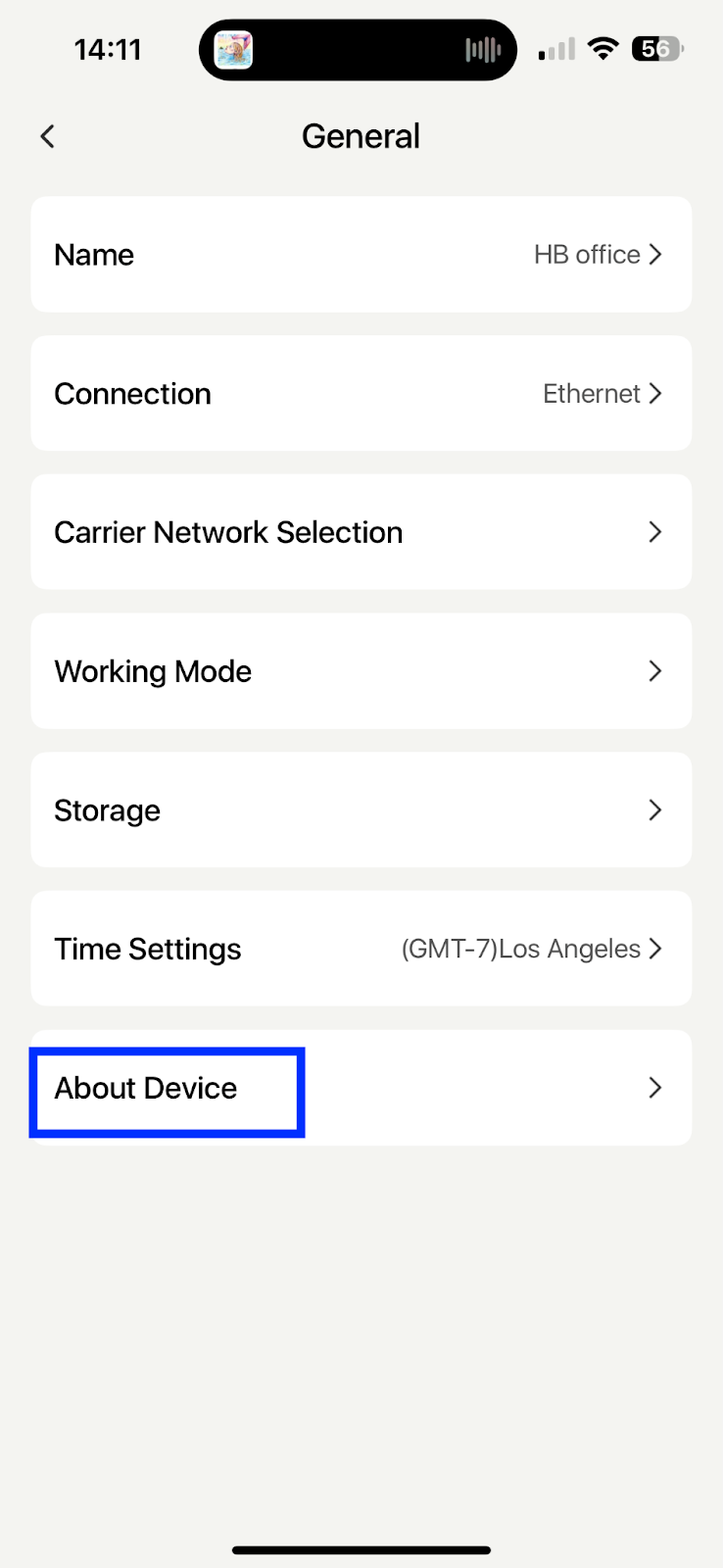
Task: Go back from General settings
Action: (47, 136)
